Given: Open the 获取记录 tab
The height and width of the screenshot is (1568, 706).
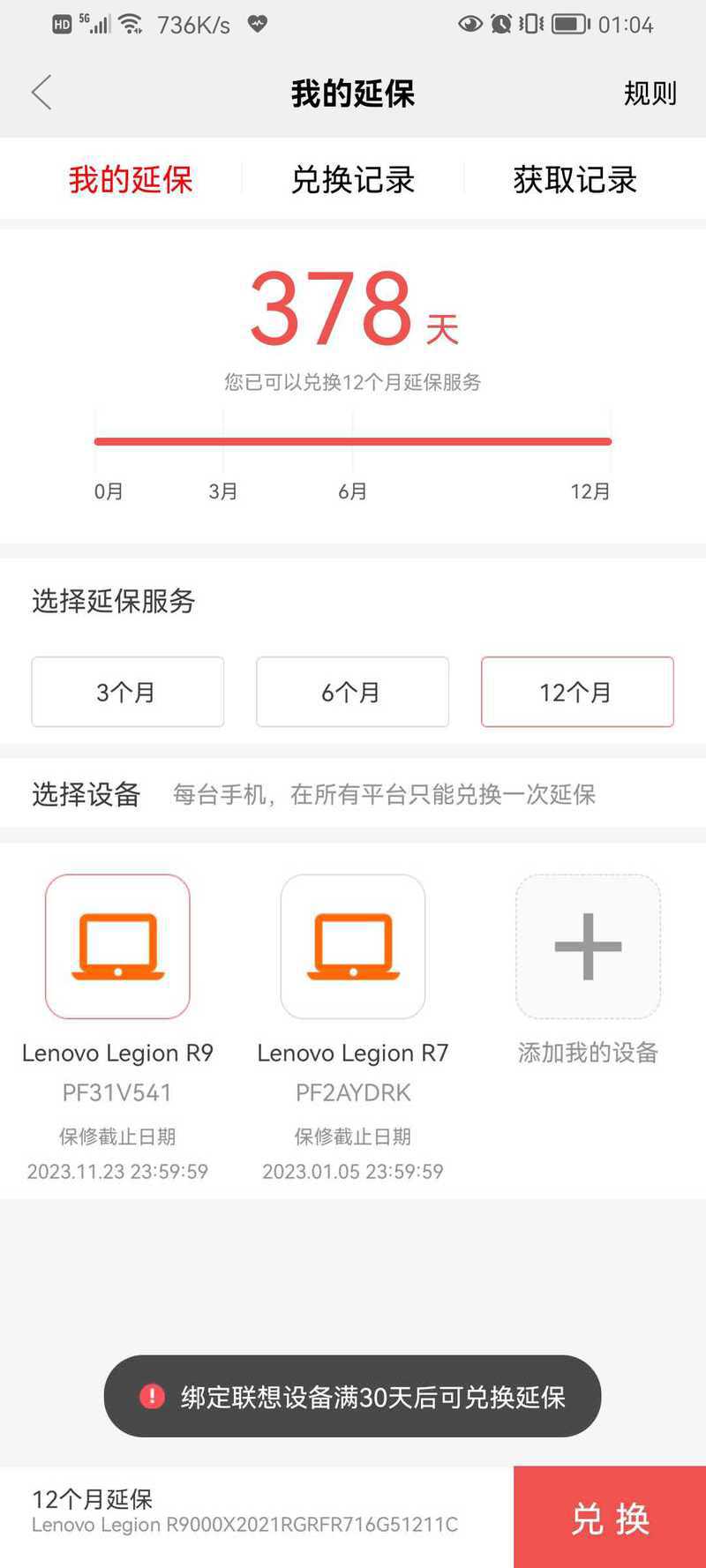Looking at the screenshot, I should point(575,180).
